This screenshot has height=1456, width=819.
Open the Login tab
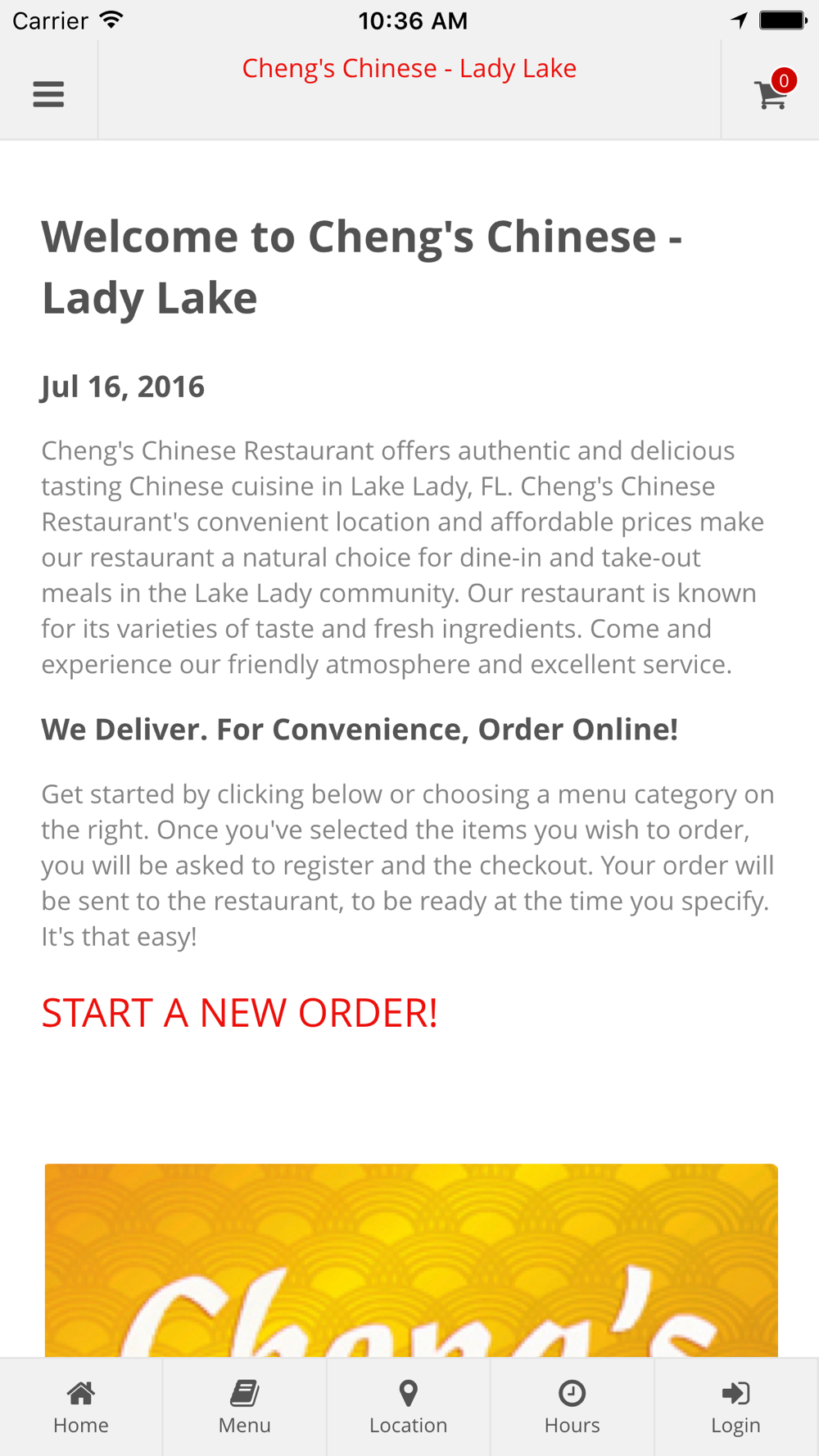(x=736, y=1407)
